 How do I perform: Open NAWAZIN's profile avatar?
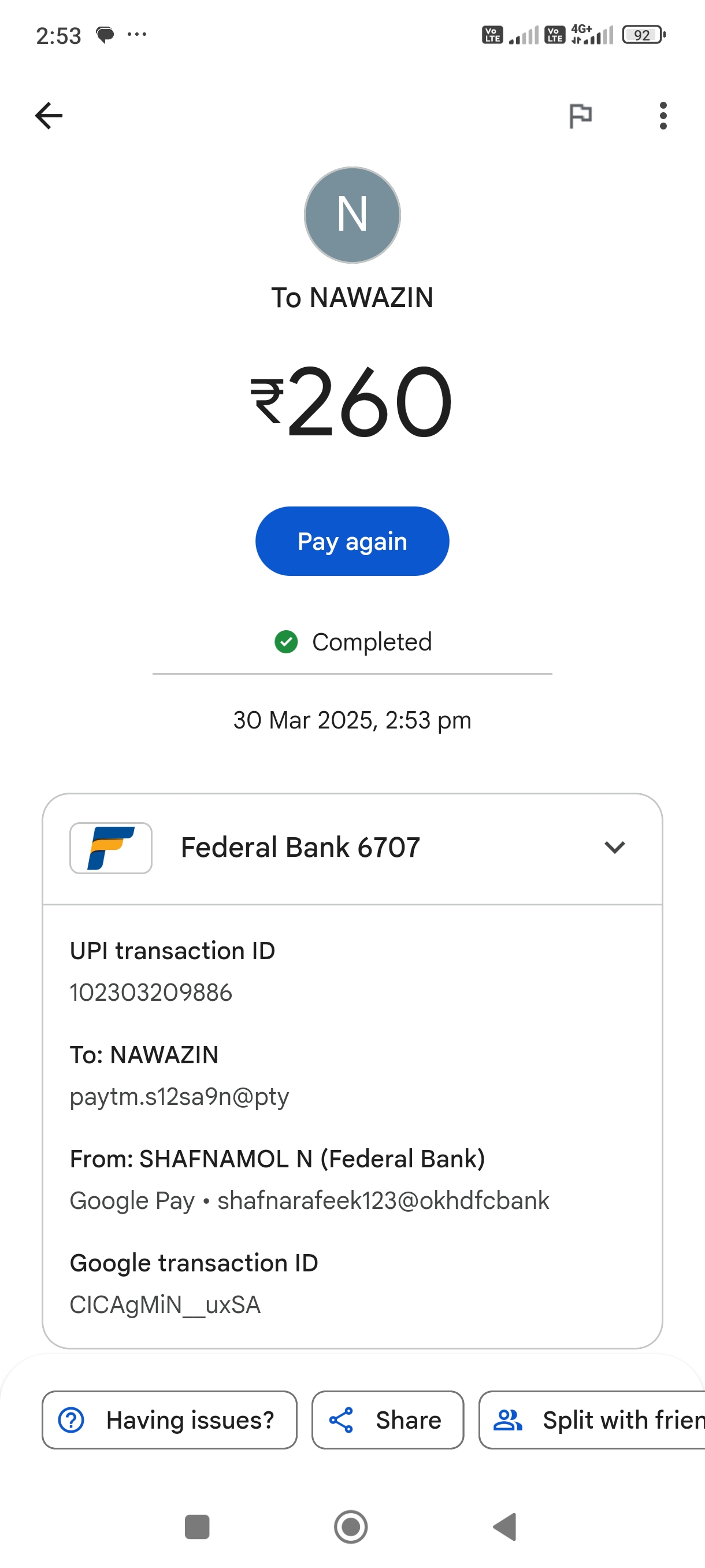352,215
